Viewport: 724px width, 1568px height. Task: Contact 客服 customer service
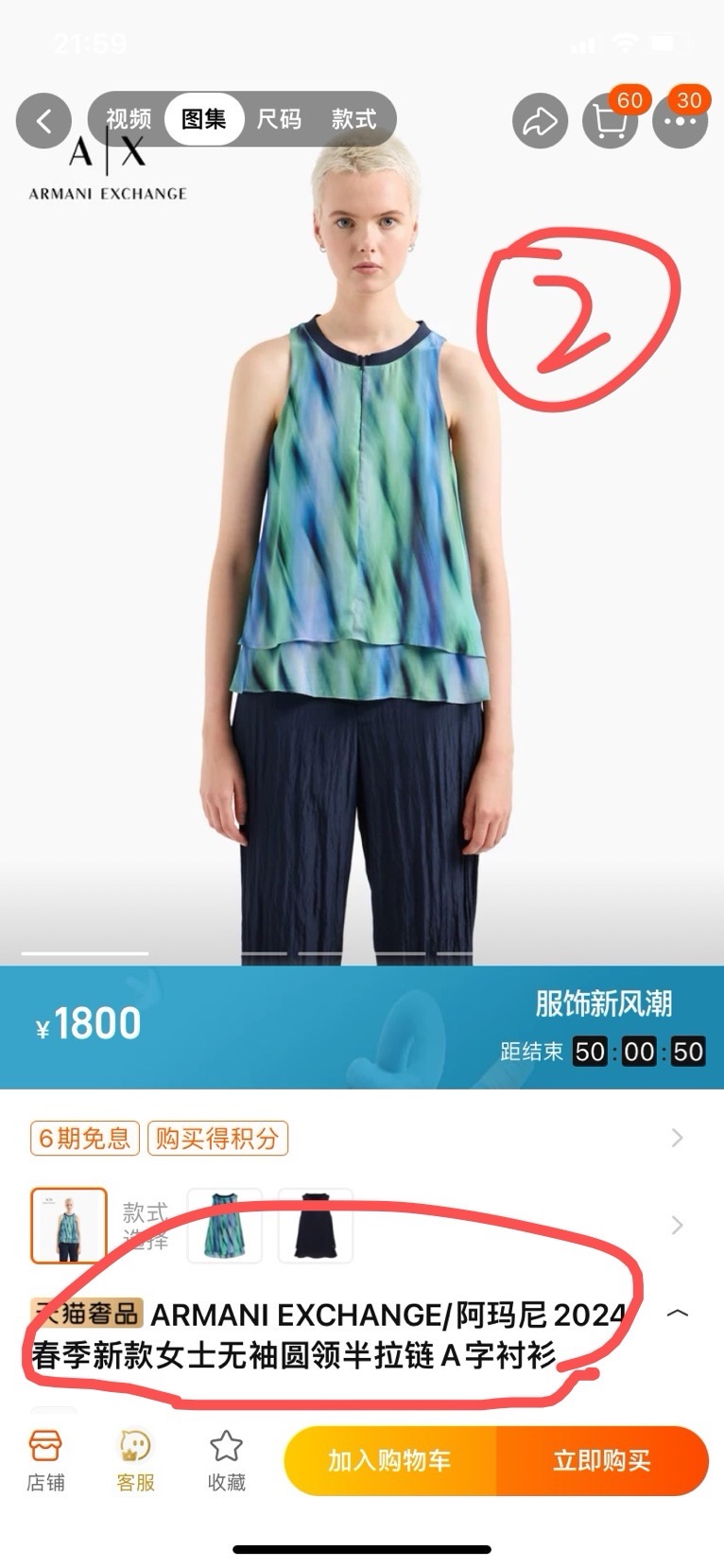coord(135,1460)
